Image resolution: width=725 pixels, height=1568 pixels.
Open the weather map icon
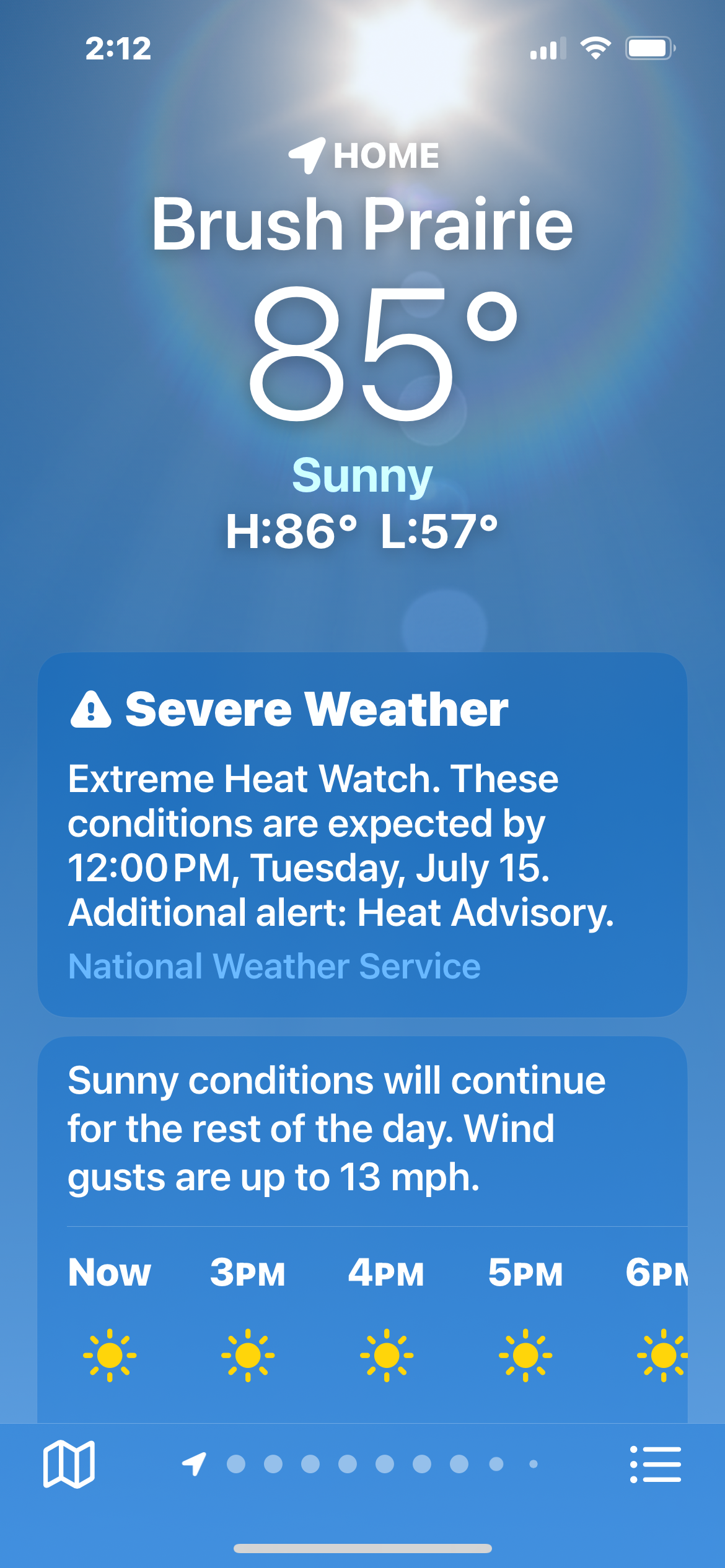click(69, 1464)
